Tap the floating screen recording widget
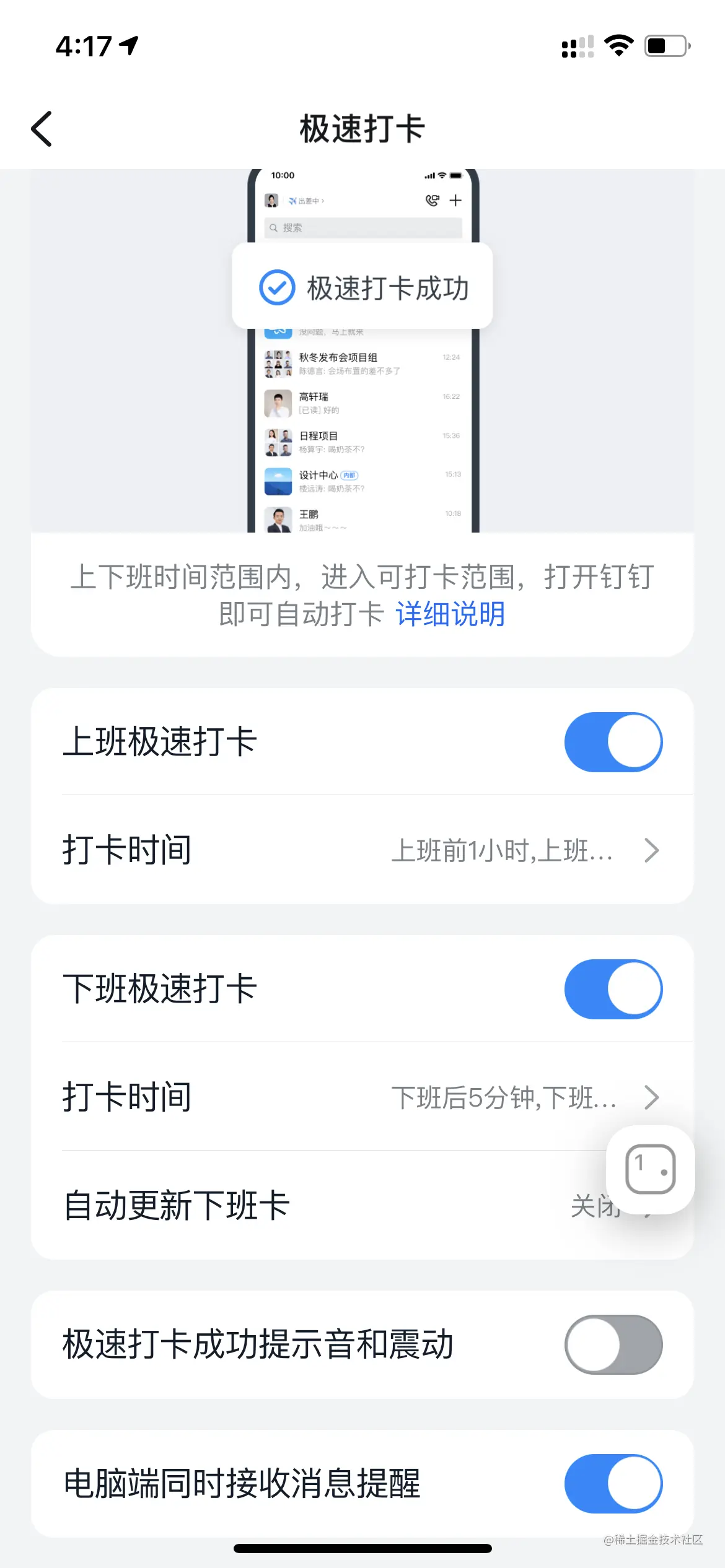 (650, 1169)
